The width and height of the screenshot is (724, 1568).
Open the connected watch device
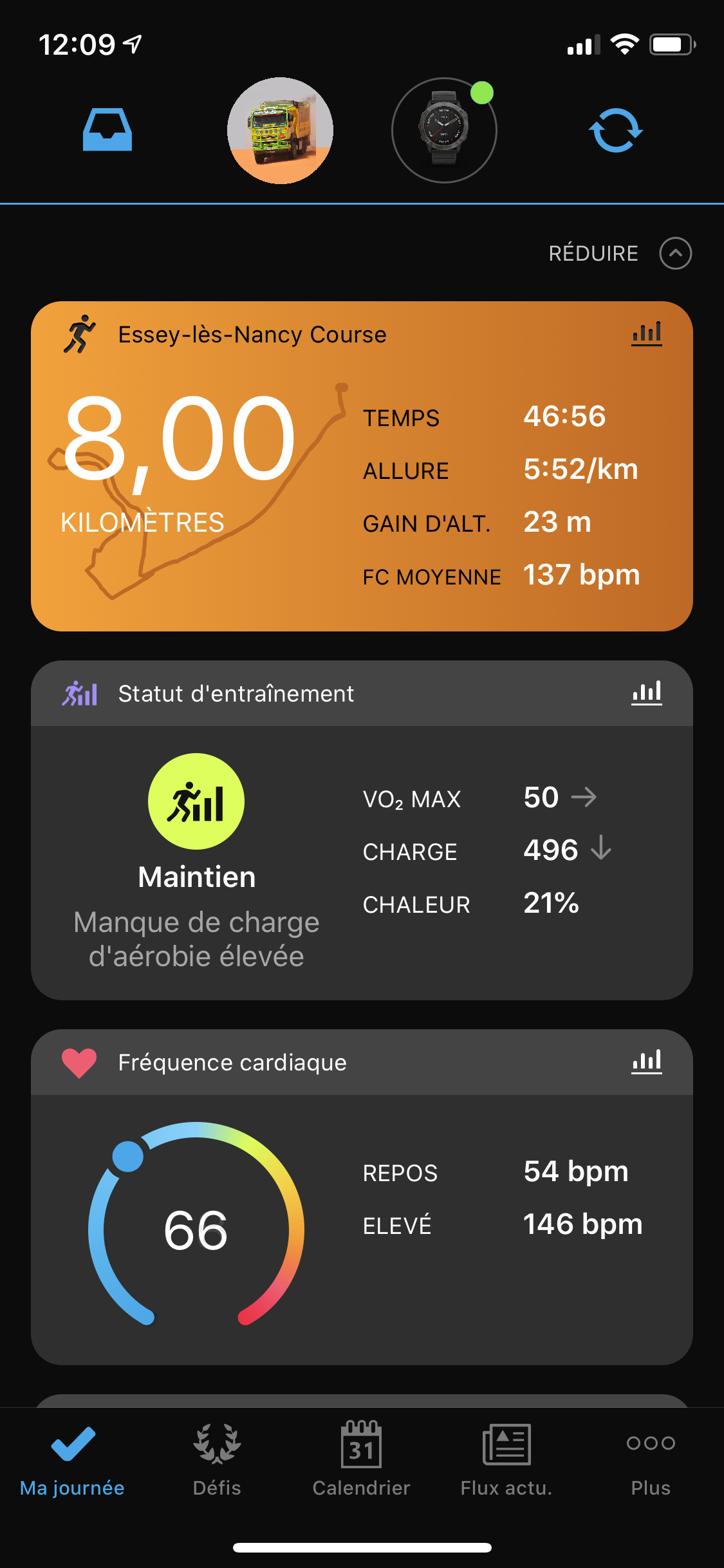coord(444,131)
